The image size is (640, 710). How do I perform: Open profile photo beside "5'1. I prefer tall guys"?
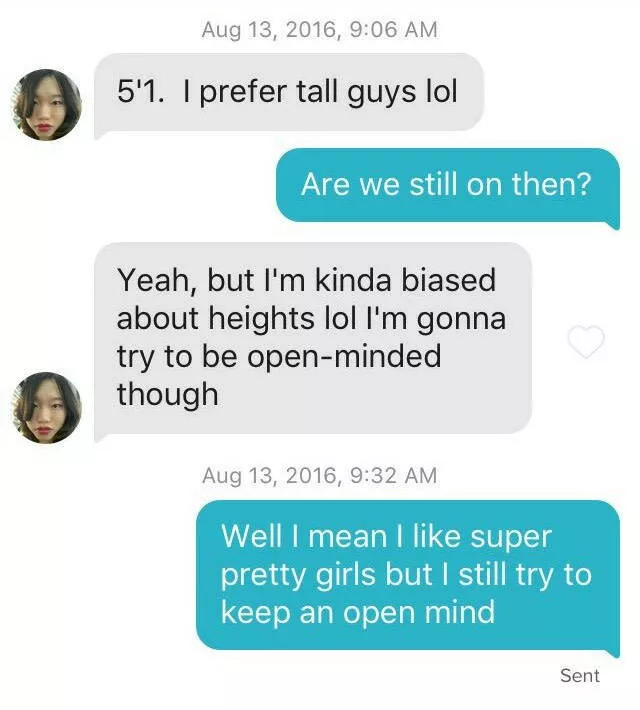coord(46,105)
